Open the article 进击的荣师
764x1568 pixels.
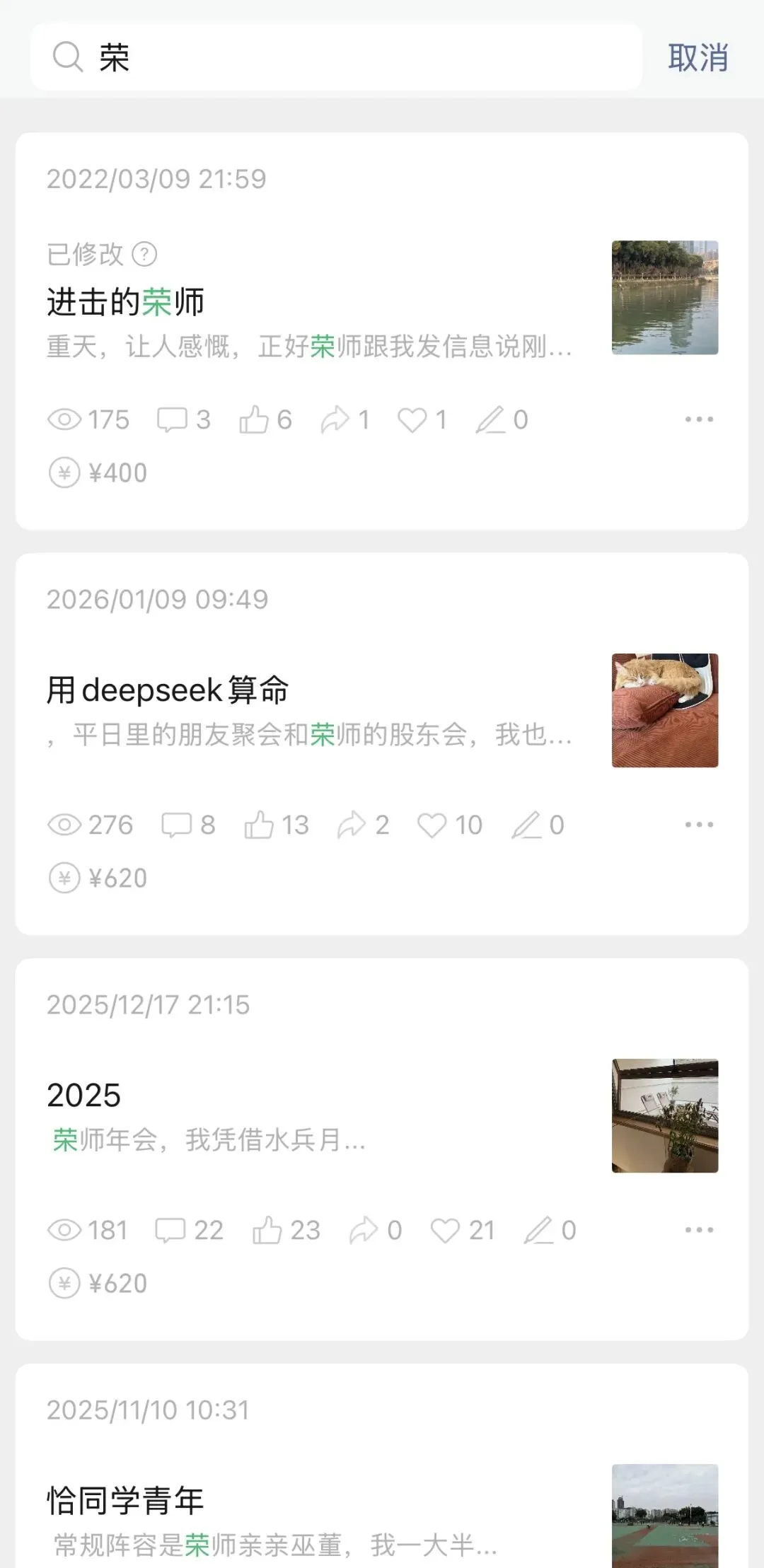126,302
